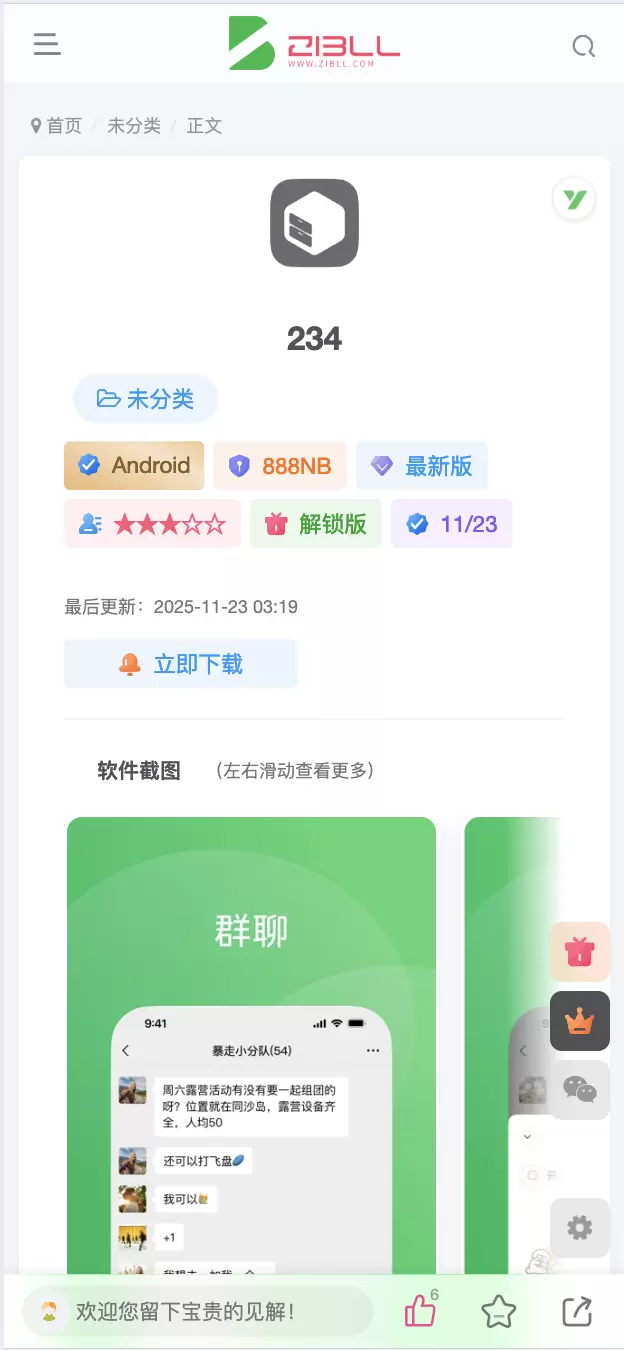
Task: Open the search icon in header
Action: point(583,46)
